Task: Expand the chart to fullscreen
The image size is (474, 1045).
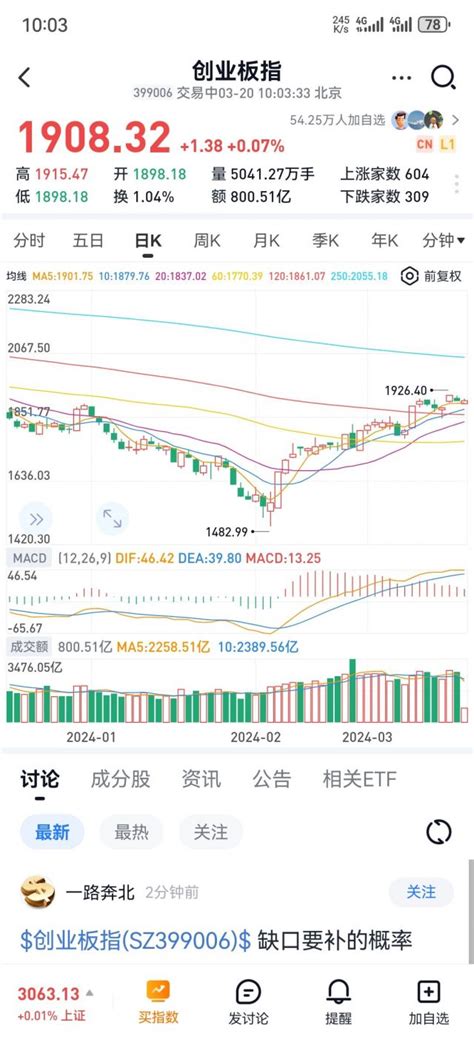Action: coord(112,519)
